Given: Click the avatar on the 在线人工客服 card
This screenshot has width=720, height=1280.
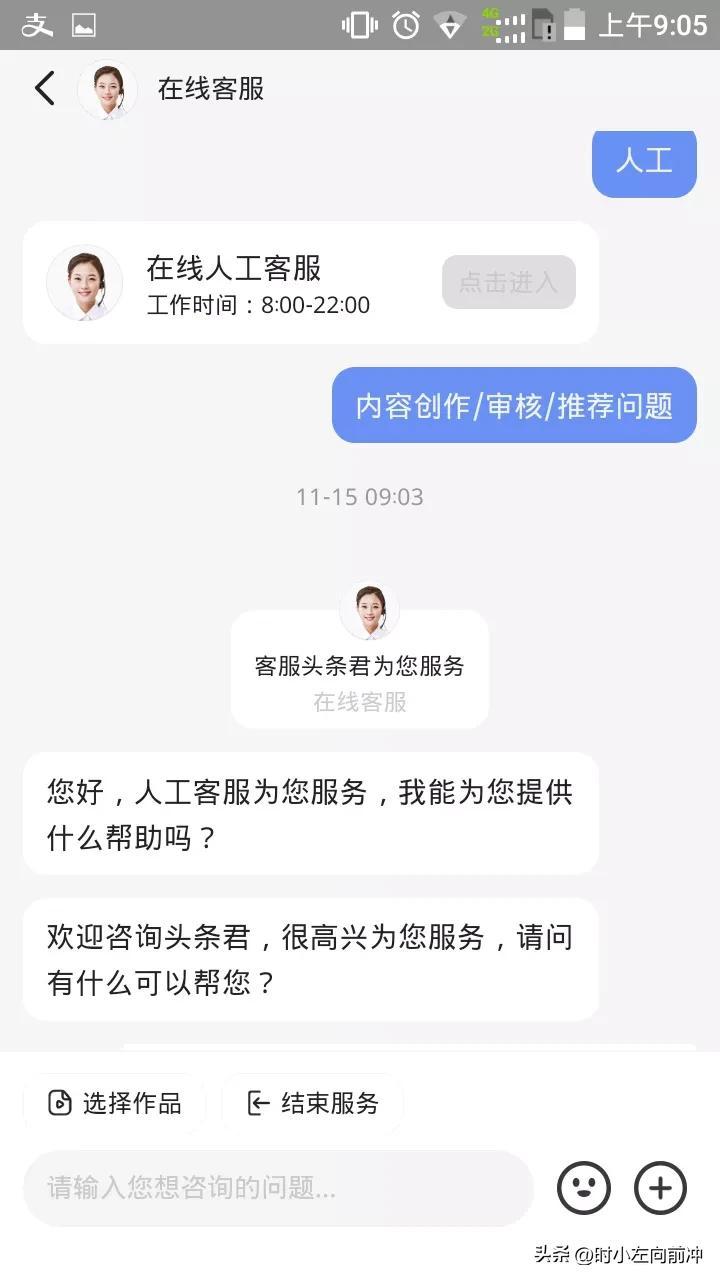Looking at the screenshot, I should pyautogui.click(x=84, y=282).
